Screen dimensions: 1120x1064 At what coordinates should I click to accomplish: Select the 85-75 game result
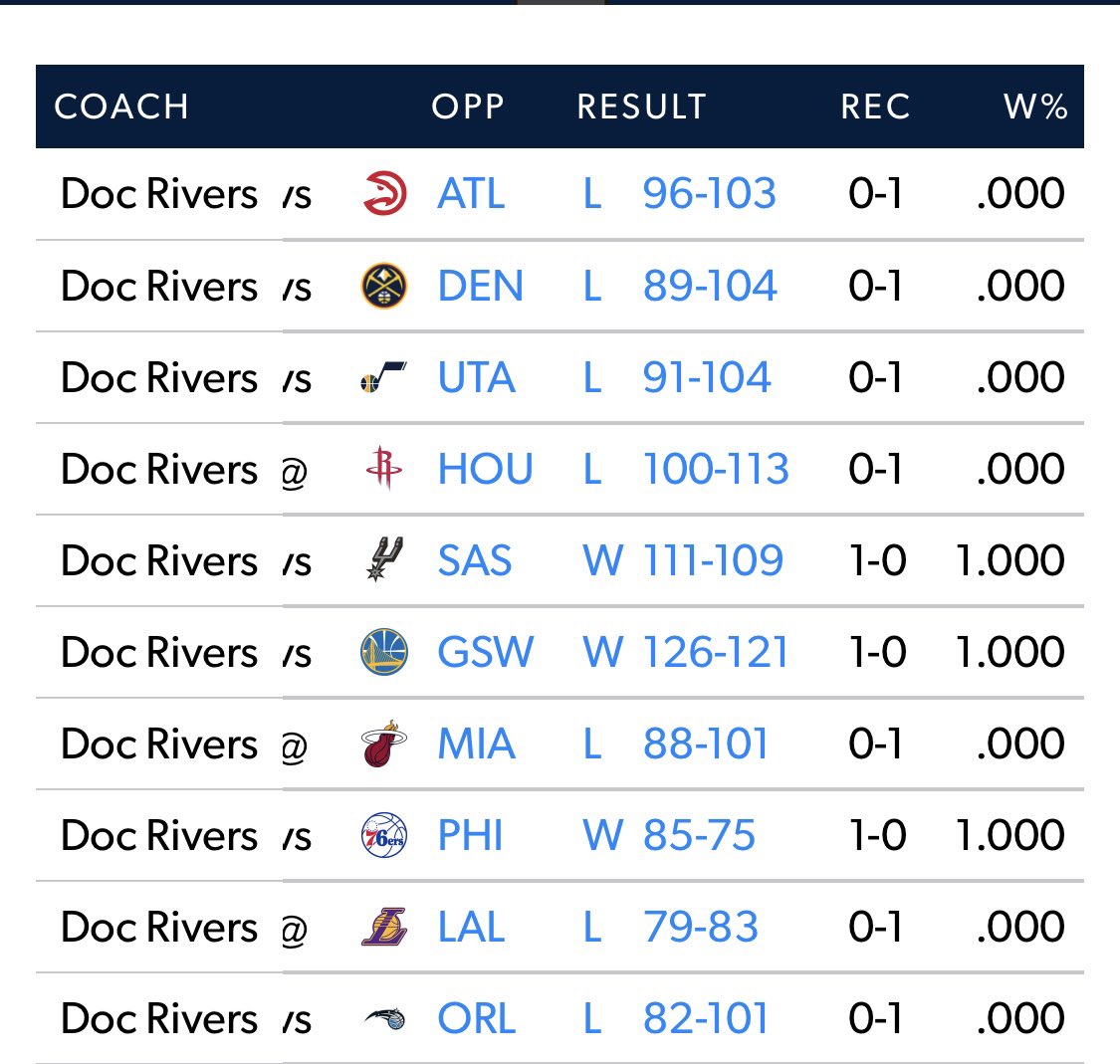(699, 836)
